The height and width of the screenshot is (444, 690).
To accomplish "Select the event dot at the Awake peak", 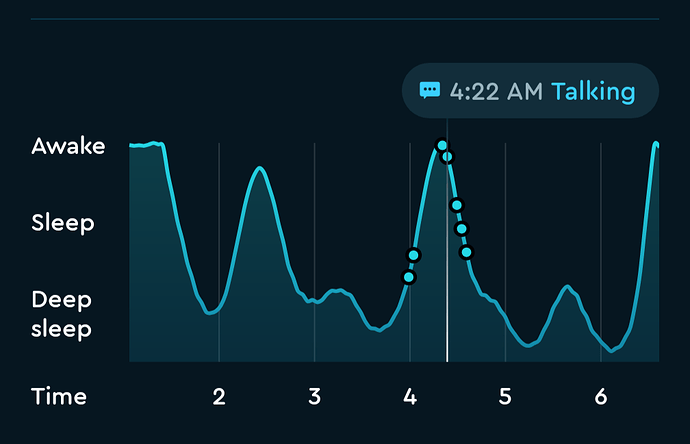I will [442, 146].
